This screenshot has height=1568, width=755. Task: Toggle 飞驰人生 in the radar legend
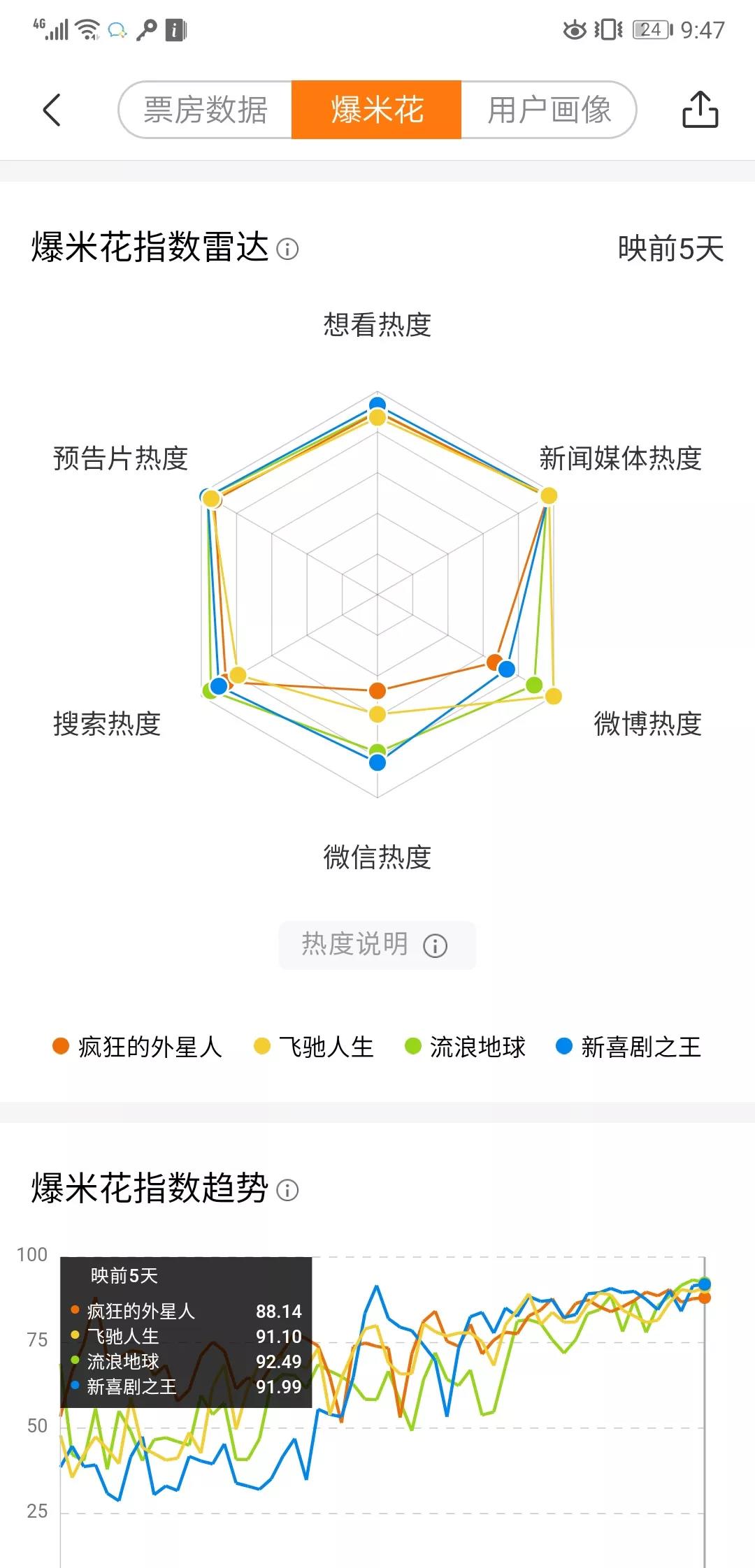point(315,1047)
